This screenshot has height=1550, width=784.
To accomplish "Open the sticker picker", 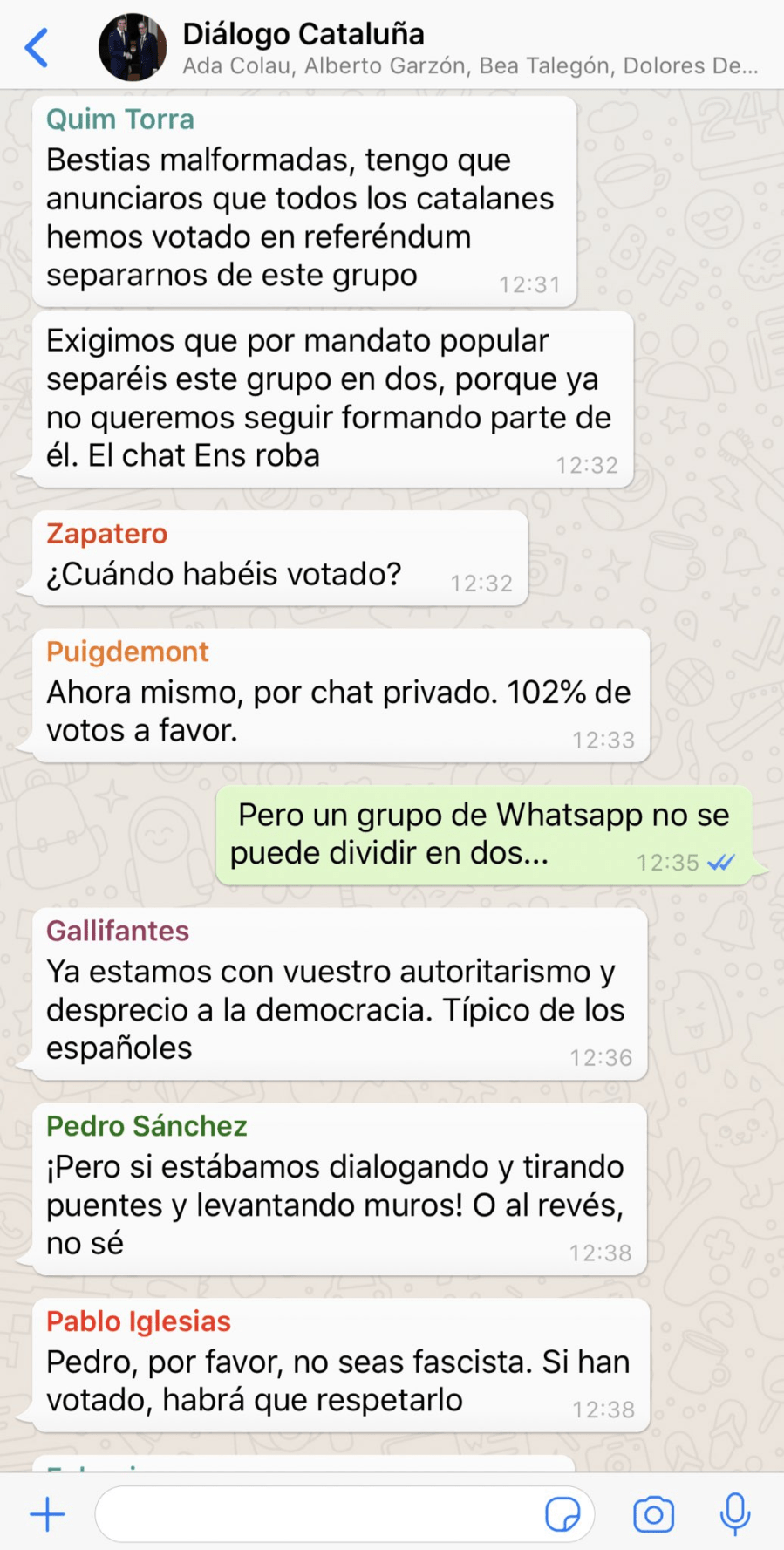I will click(562, 1514).
